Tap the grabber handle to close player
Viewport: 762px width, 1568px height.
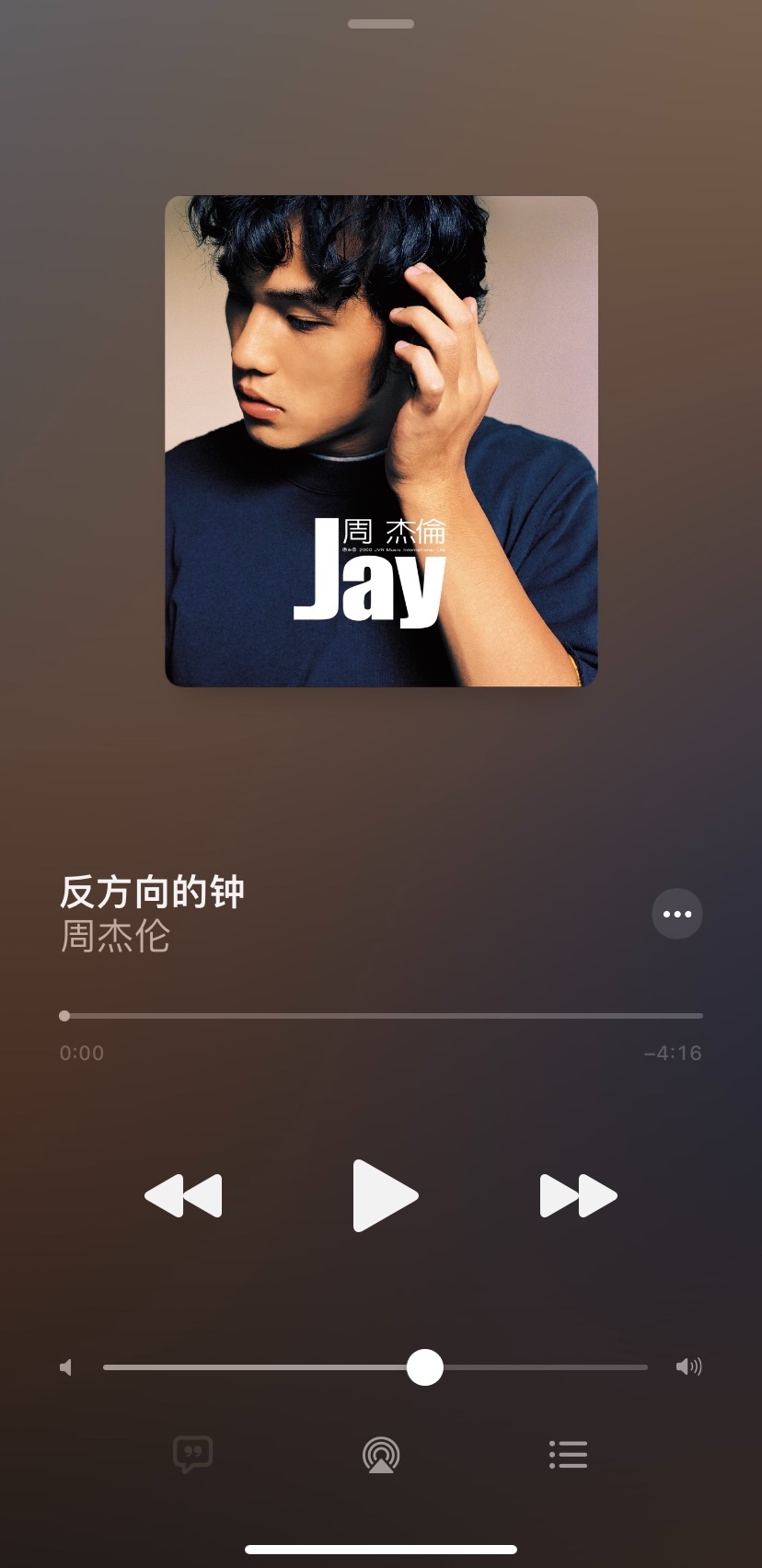click(x=381, y=24)
